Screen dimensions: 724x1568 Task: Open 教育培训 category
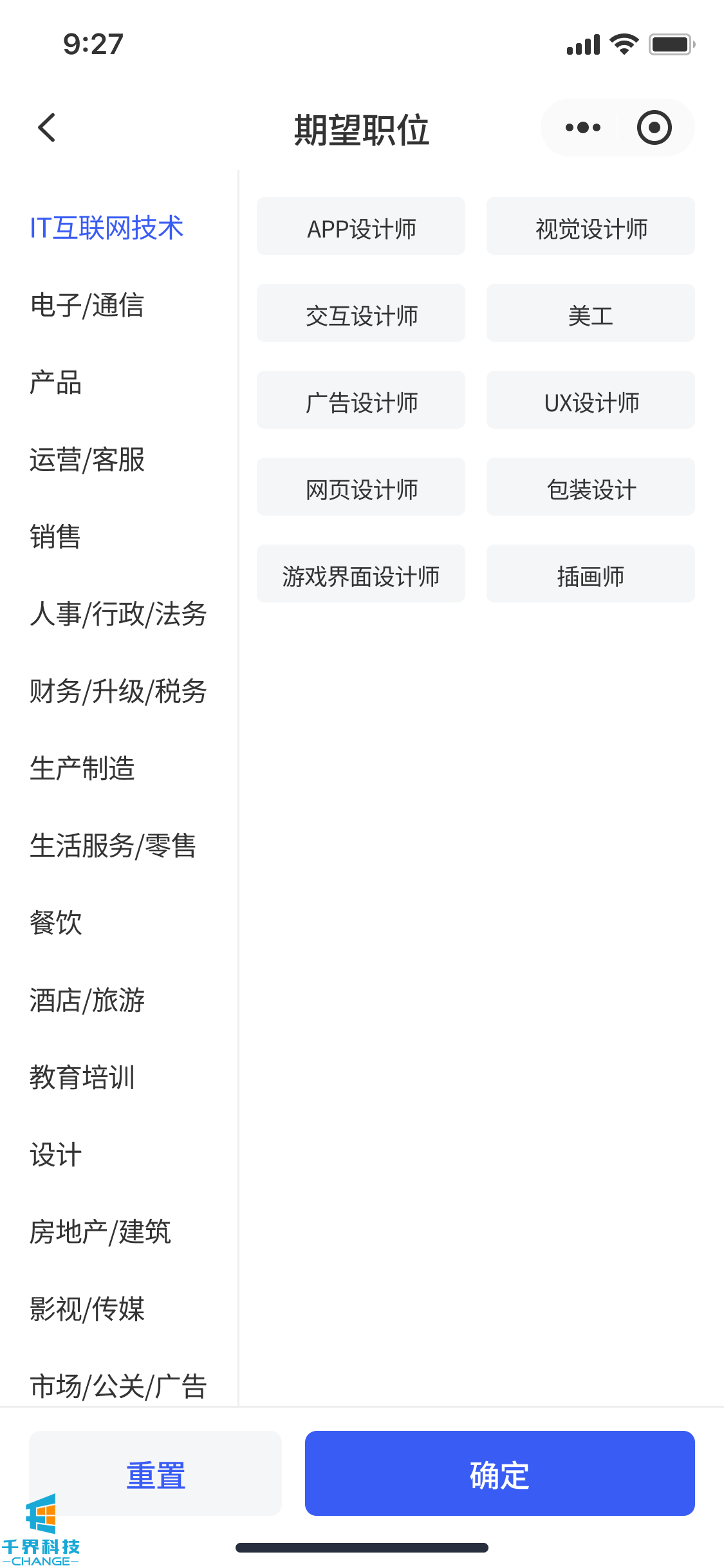(x=82, y=1078)
